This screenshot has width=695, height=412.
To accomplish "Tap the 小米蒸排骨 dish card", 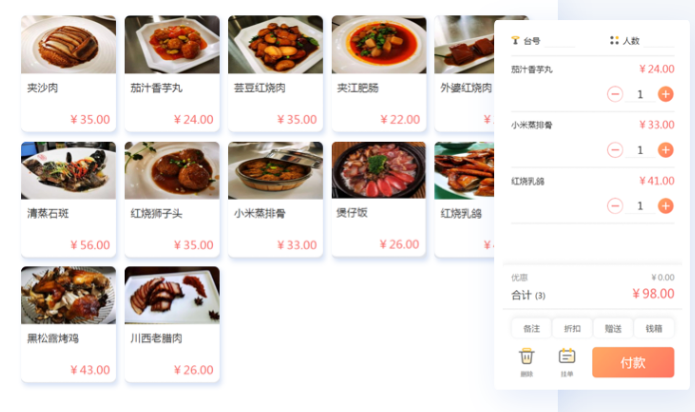I will click(x=275, y=199).
